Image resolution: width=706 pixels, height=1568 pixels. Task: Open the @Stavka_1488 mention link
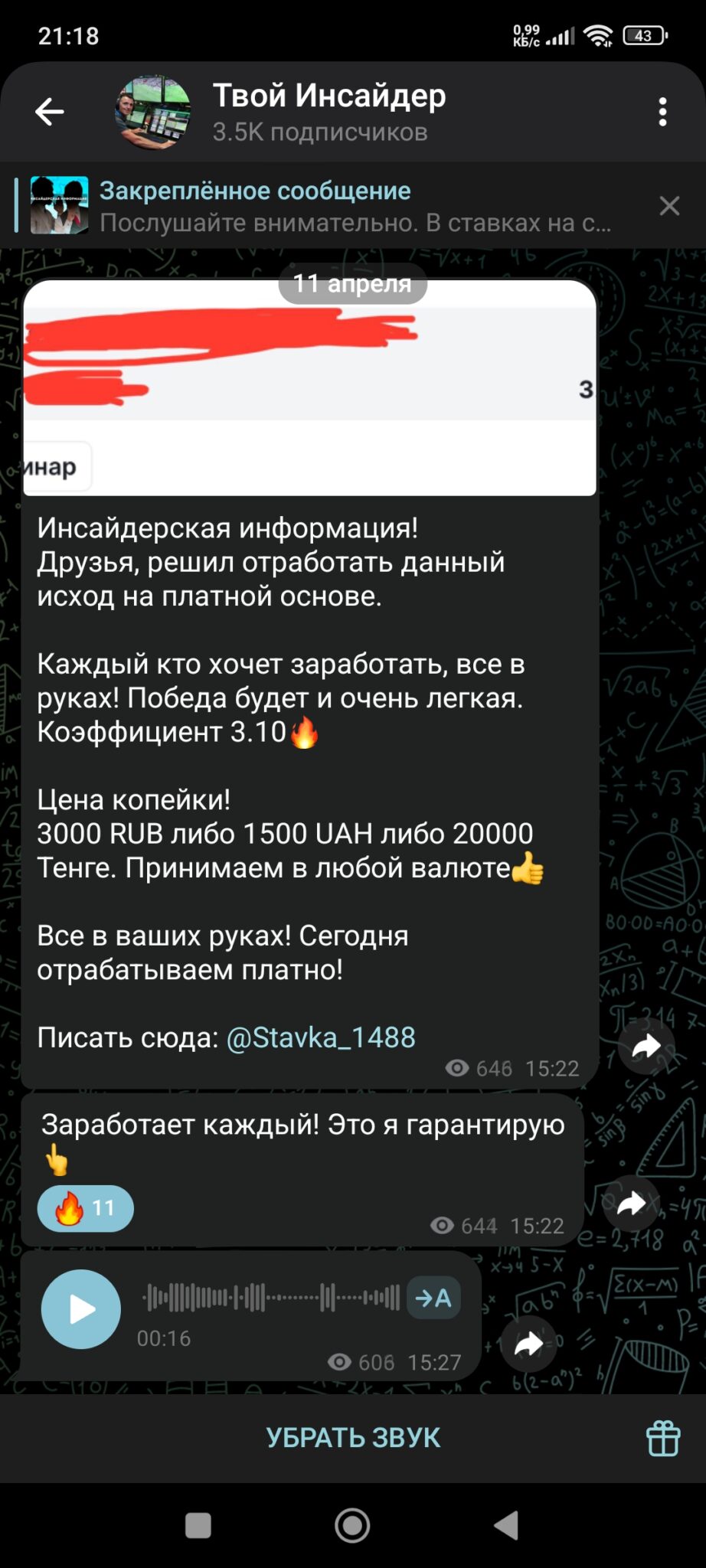(321, 1037)
